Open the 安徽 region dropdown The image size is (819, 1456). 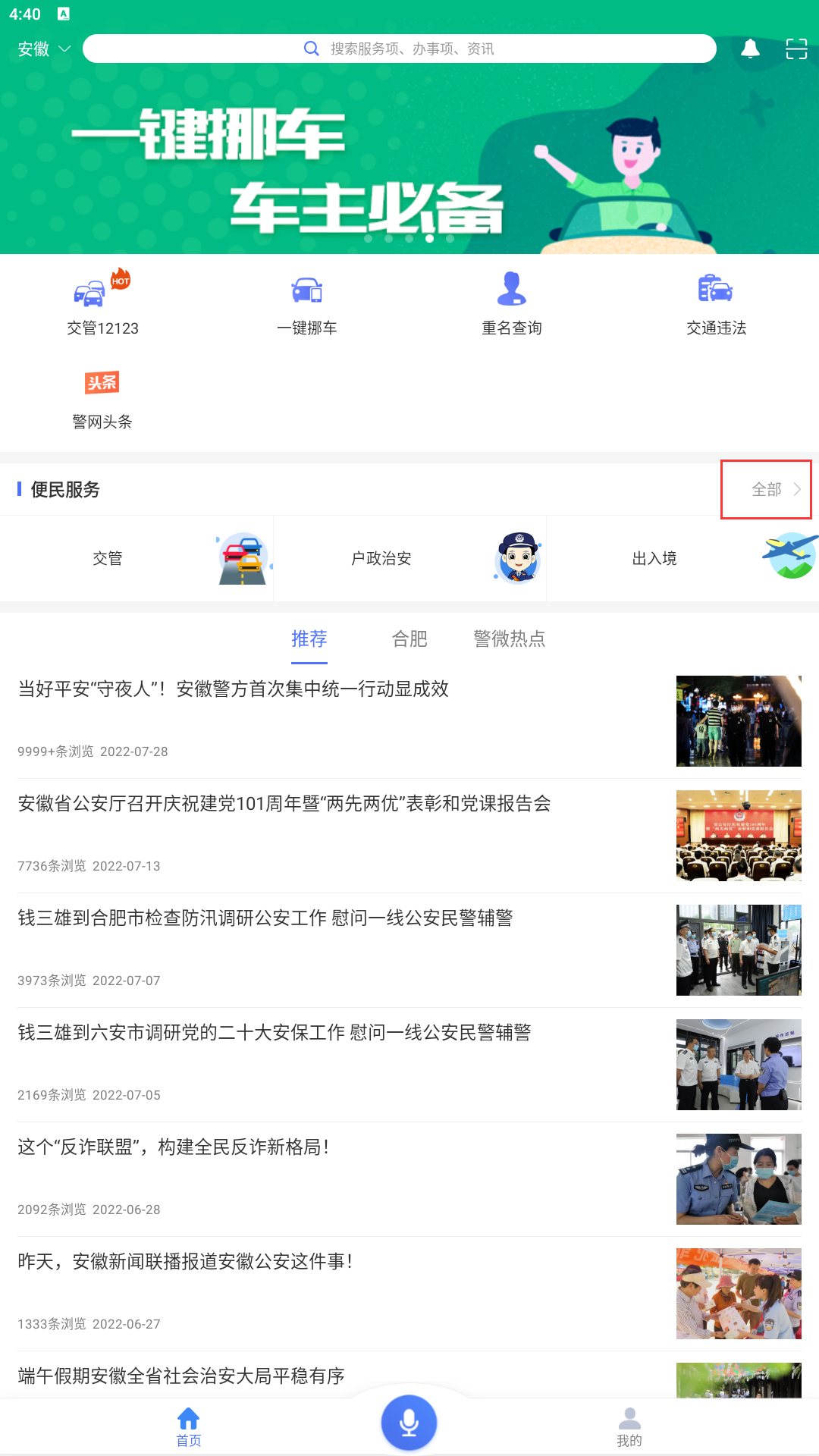click(44, 49)
